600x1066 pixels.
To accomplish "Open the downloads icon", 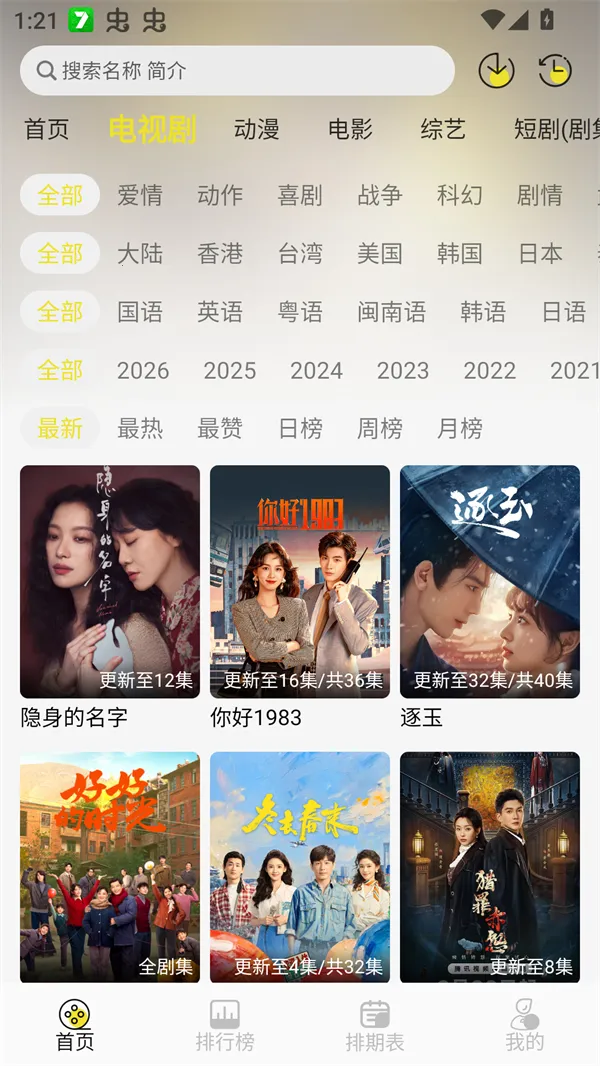I will [x=496, y=71].
